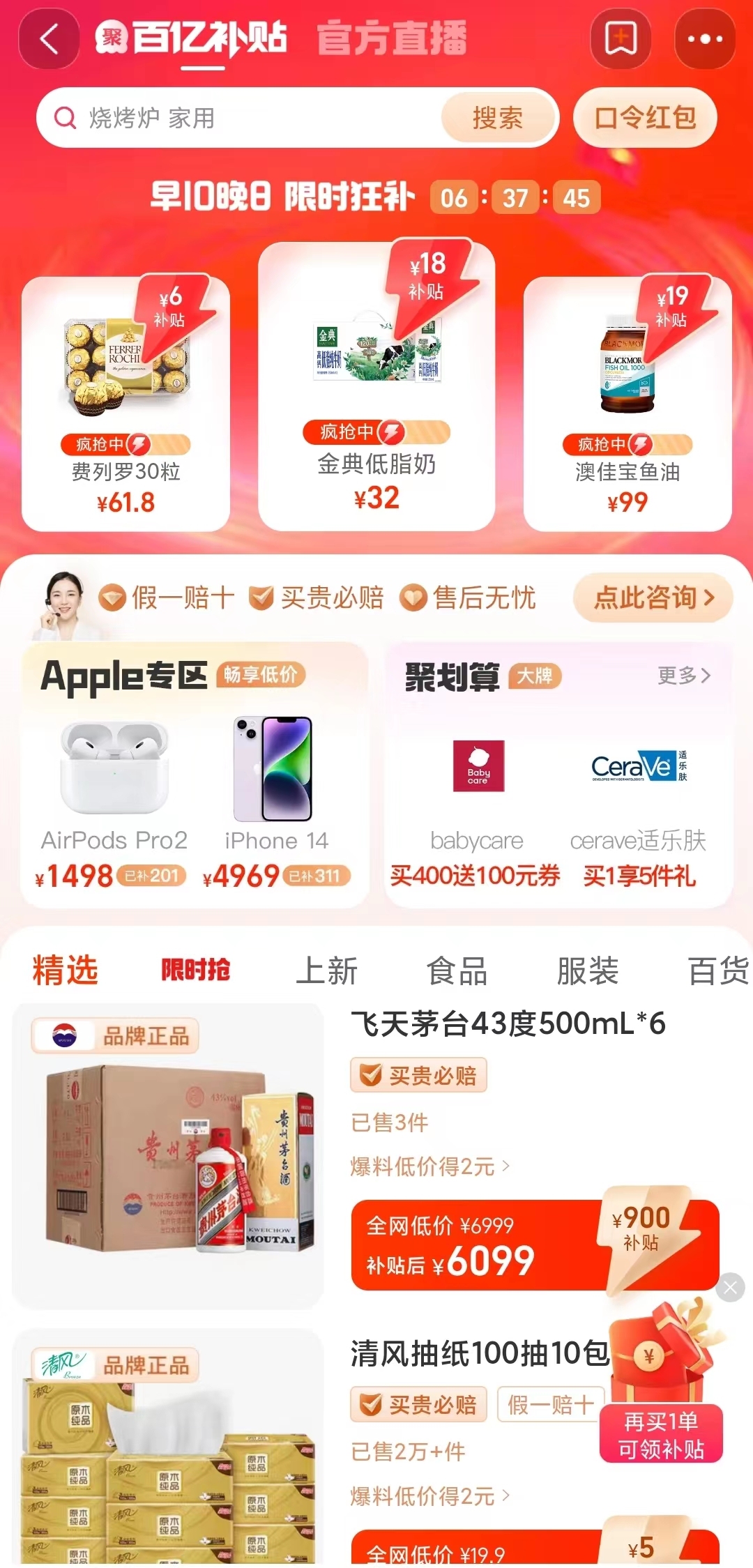The height and width of the screenshot is (1568, 753).
Task: Open the three-dot overflow menu
Action: [705, 39]
